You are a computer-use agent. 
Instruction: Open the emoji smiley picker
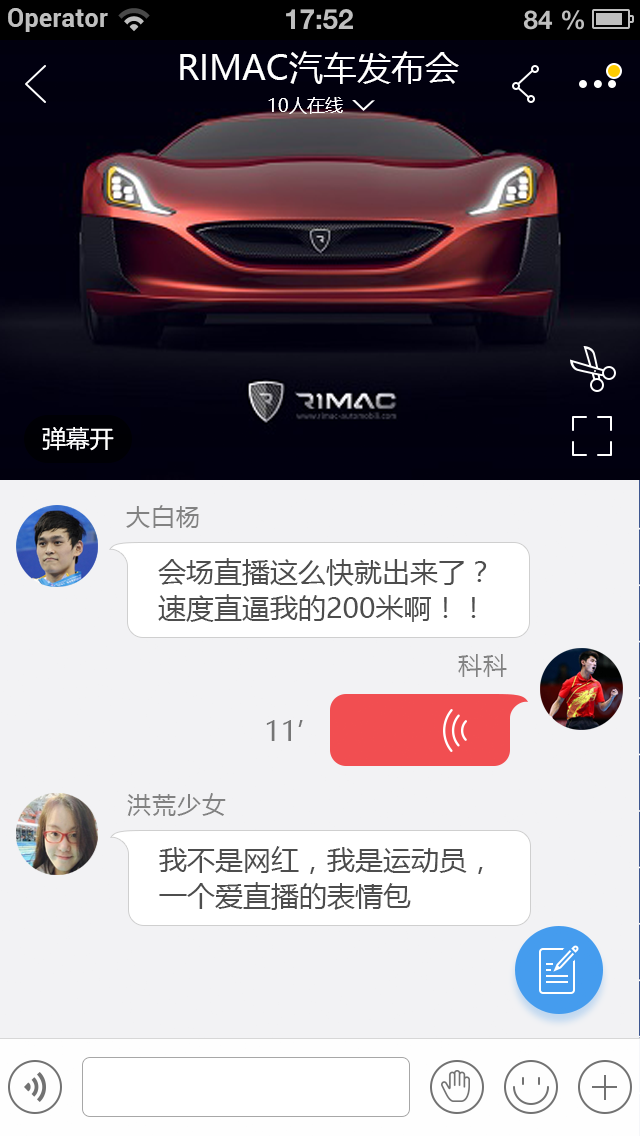tap(531, 1087)
